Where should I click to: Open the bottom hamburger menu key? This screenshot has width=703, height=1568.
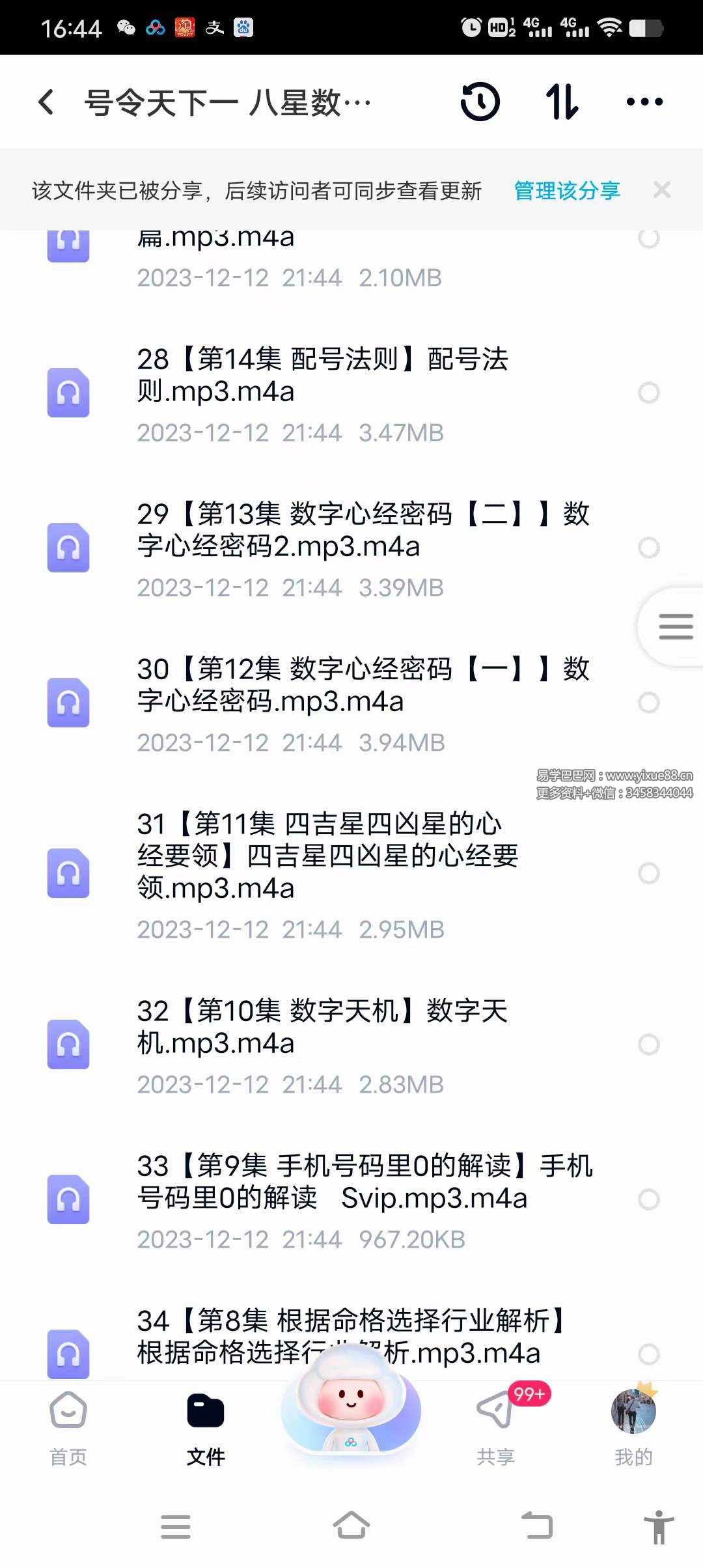176,1526
